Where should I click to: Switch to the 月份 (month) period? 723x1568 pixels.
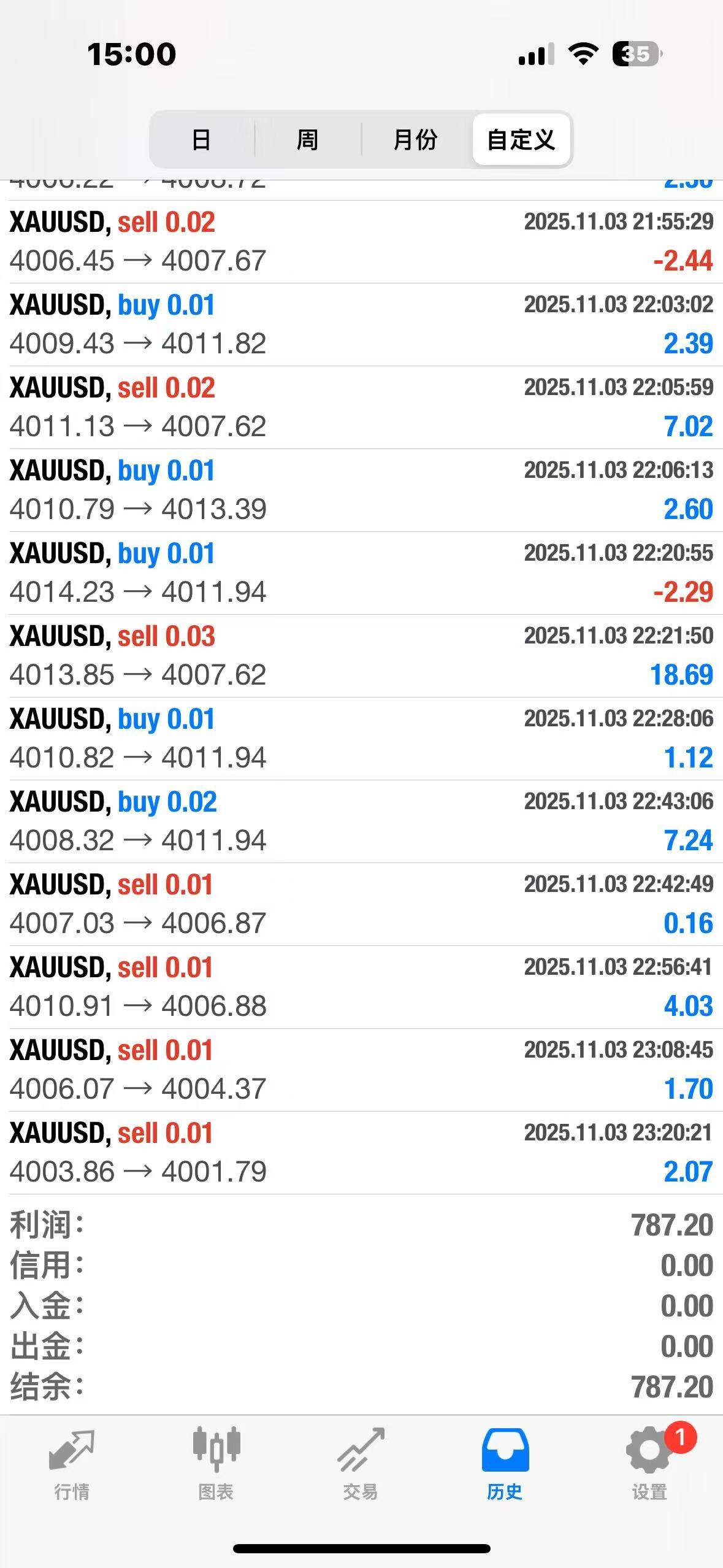tap(415, 140)
